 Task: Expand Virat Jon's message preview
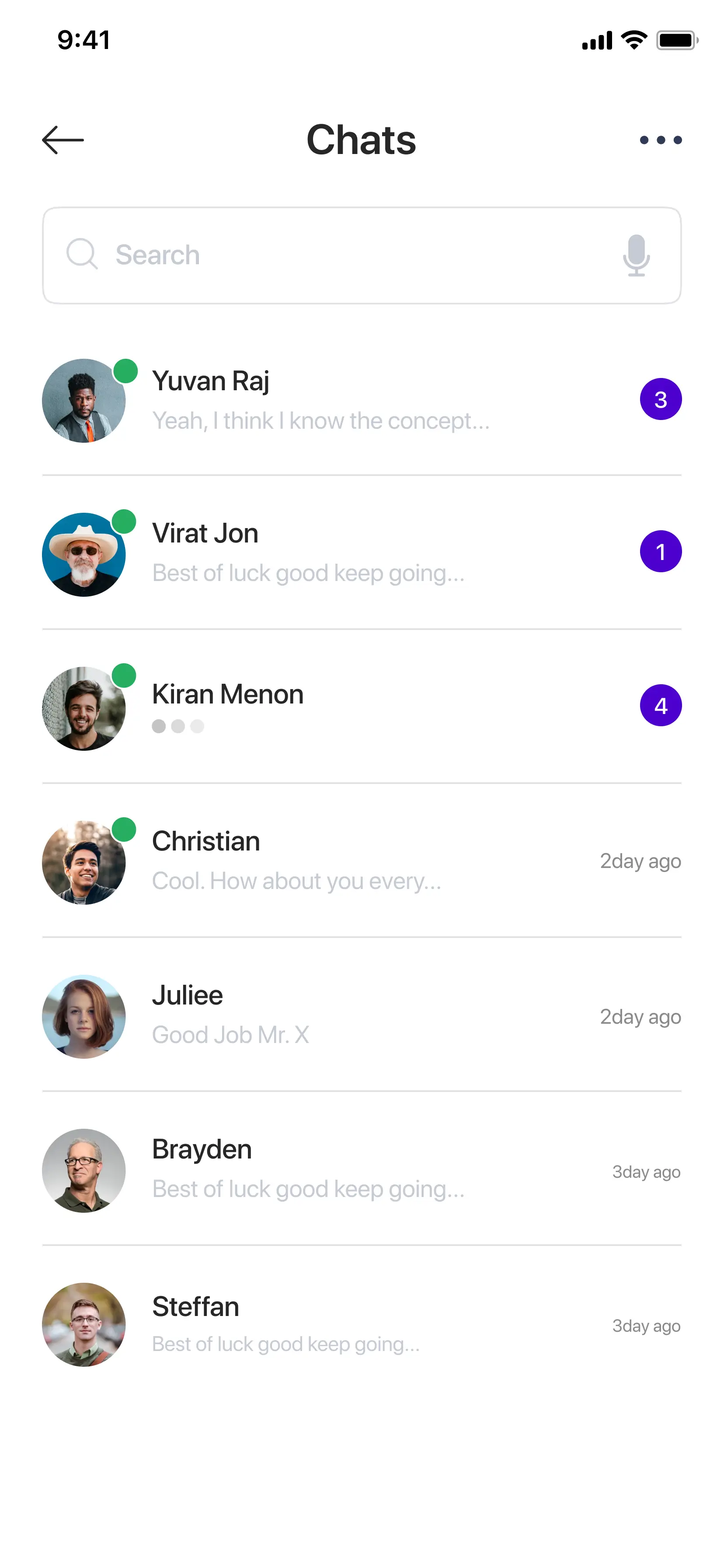308,573
